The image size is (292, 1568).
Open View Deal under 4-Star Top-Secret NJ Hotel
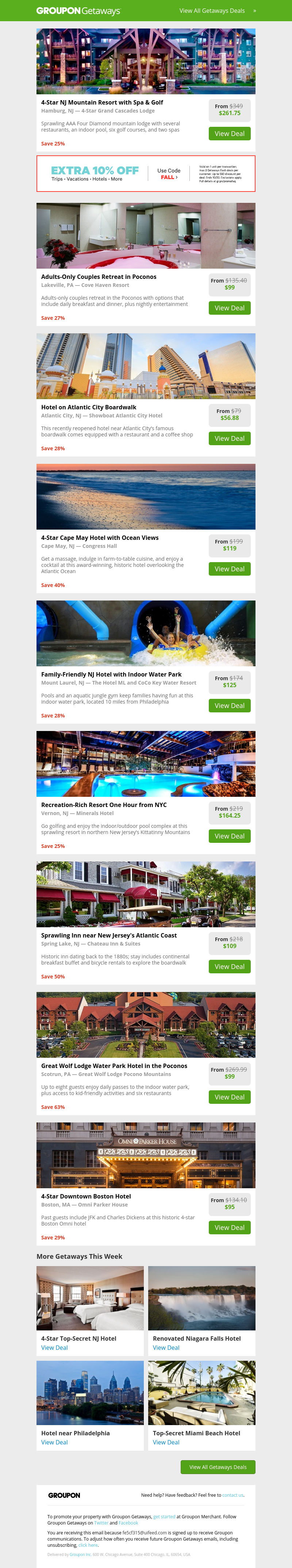pos(54,1348)
